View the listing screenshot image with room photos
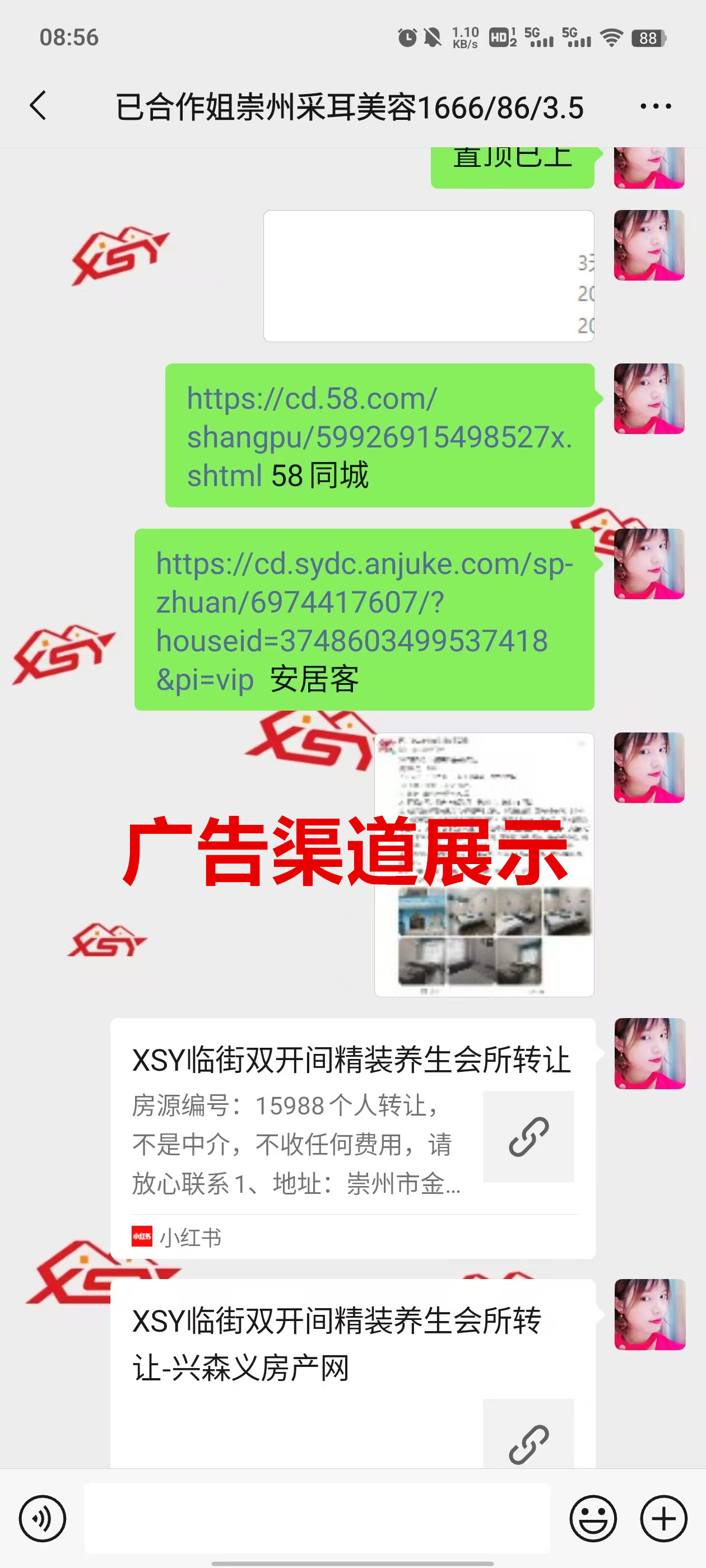 [484, 864]
